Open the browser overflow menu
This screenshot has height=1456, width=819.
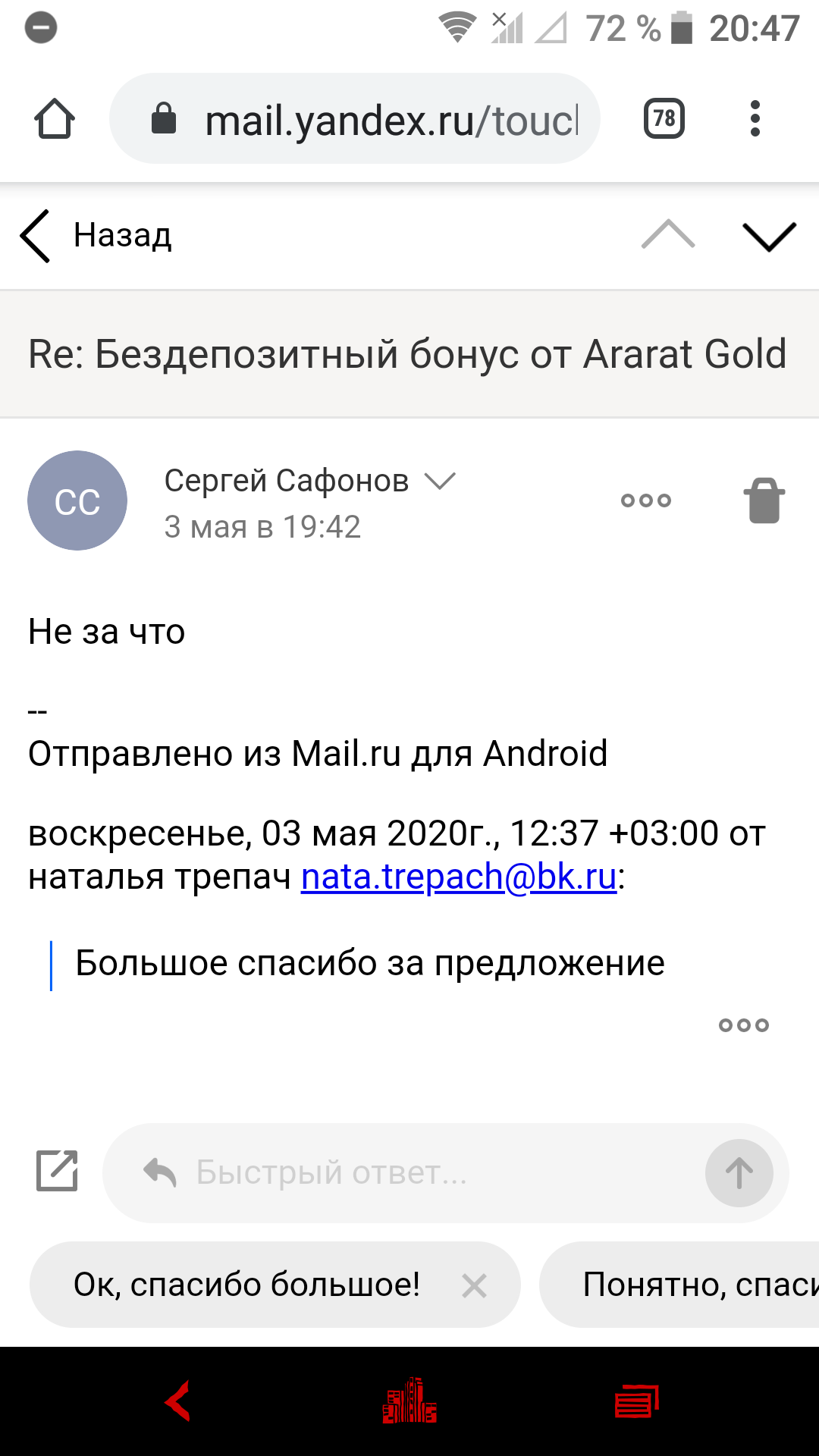coord(755,119)
